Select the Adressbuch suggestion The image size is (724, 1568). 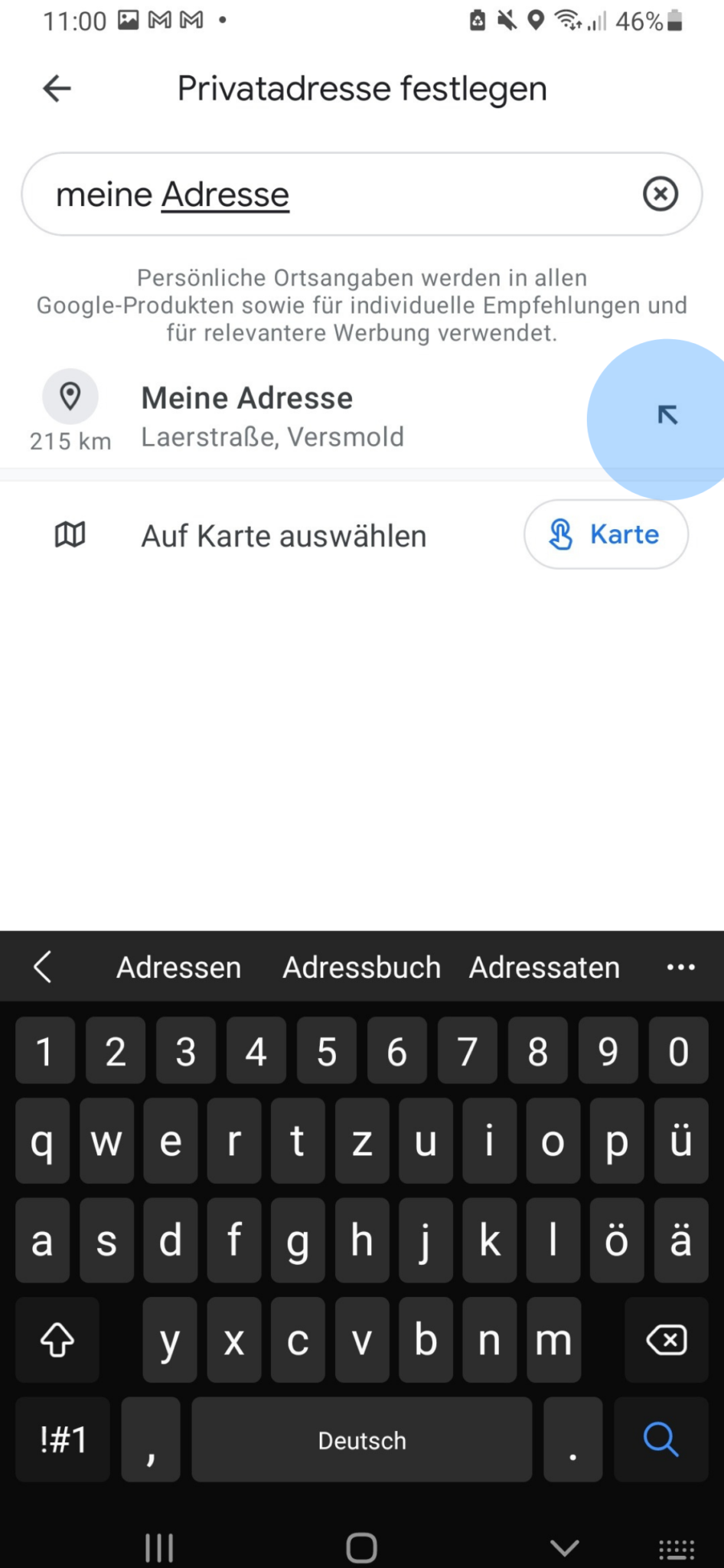pyautogui.click(x=361, y=967)
